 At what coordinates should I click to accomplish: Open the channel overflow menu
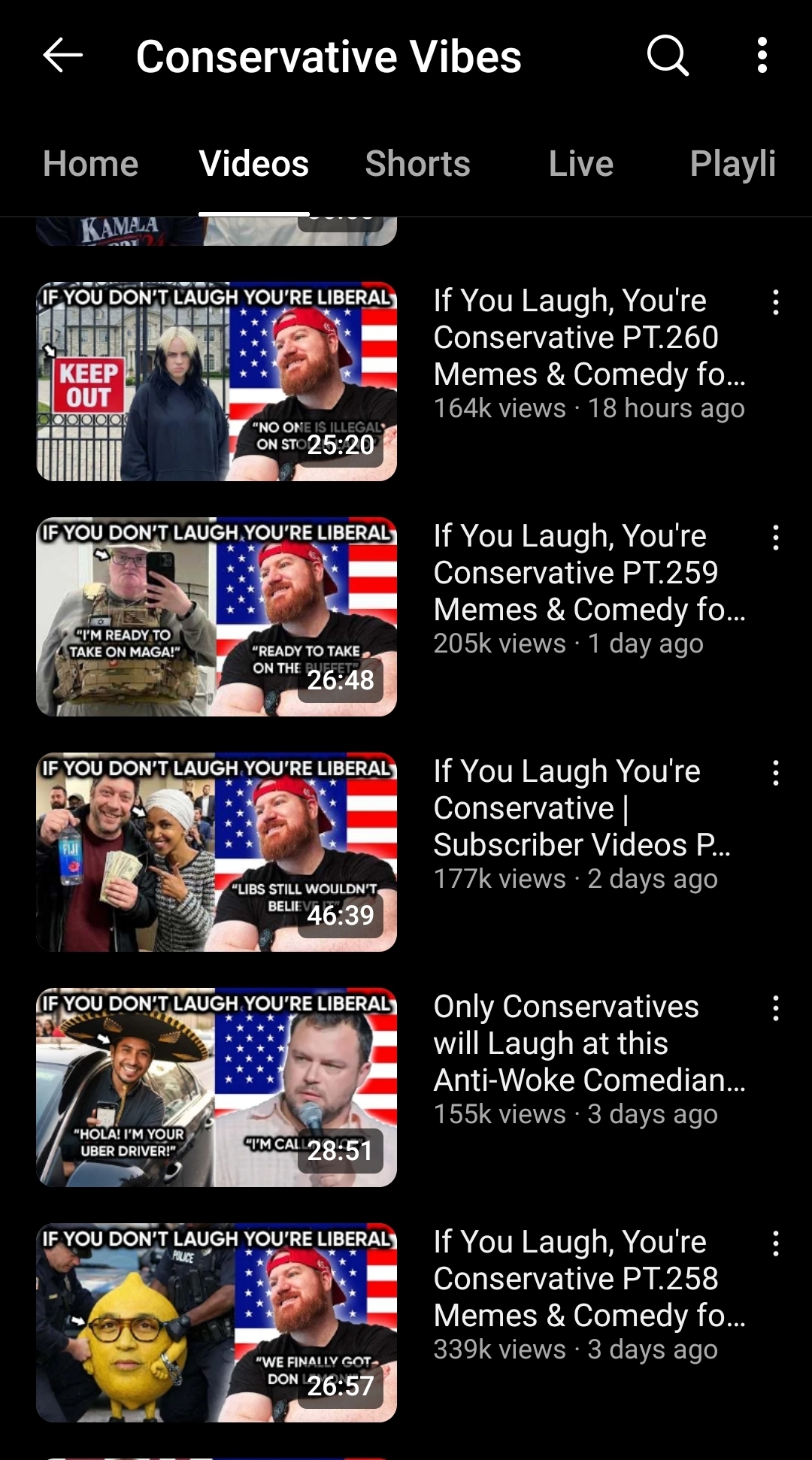[x=762, y=56]
